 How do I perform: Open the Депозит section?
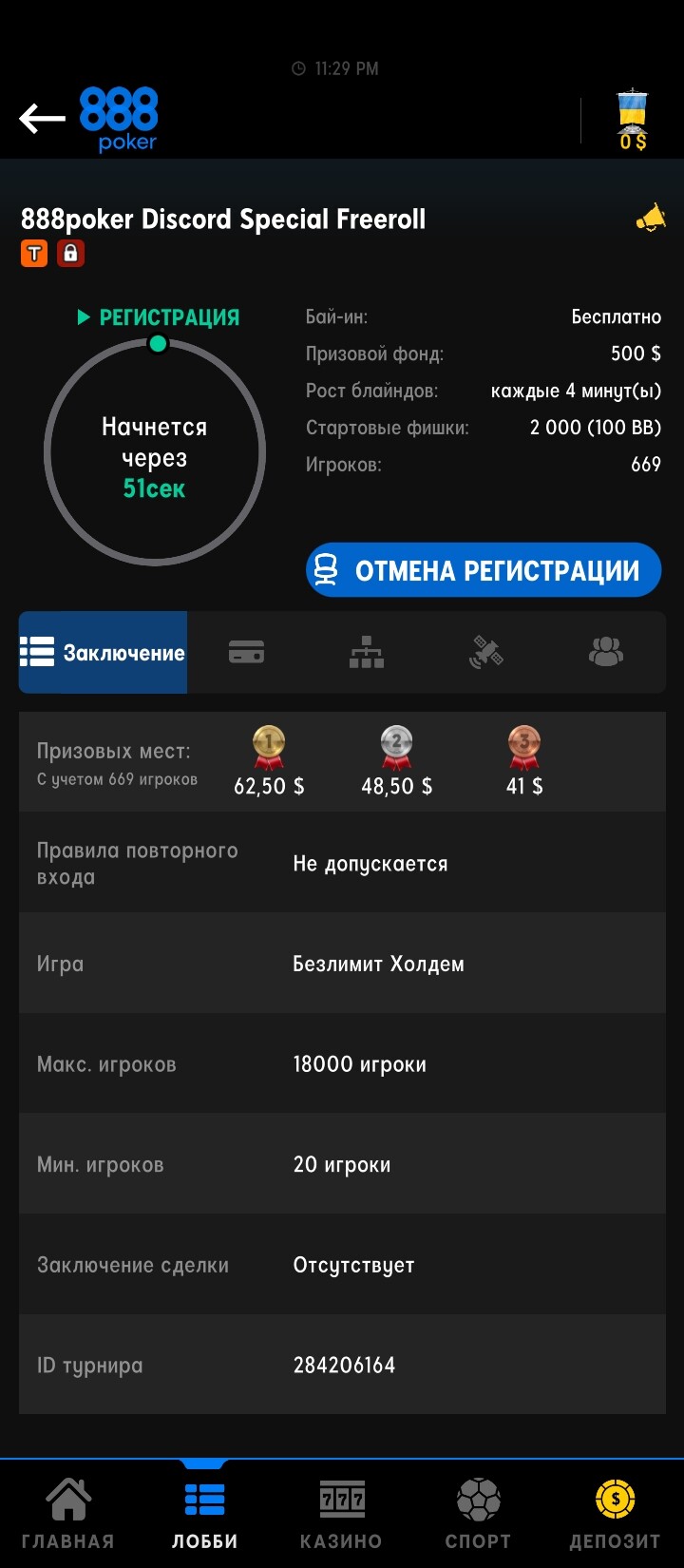[615, 1515]
